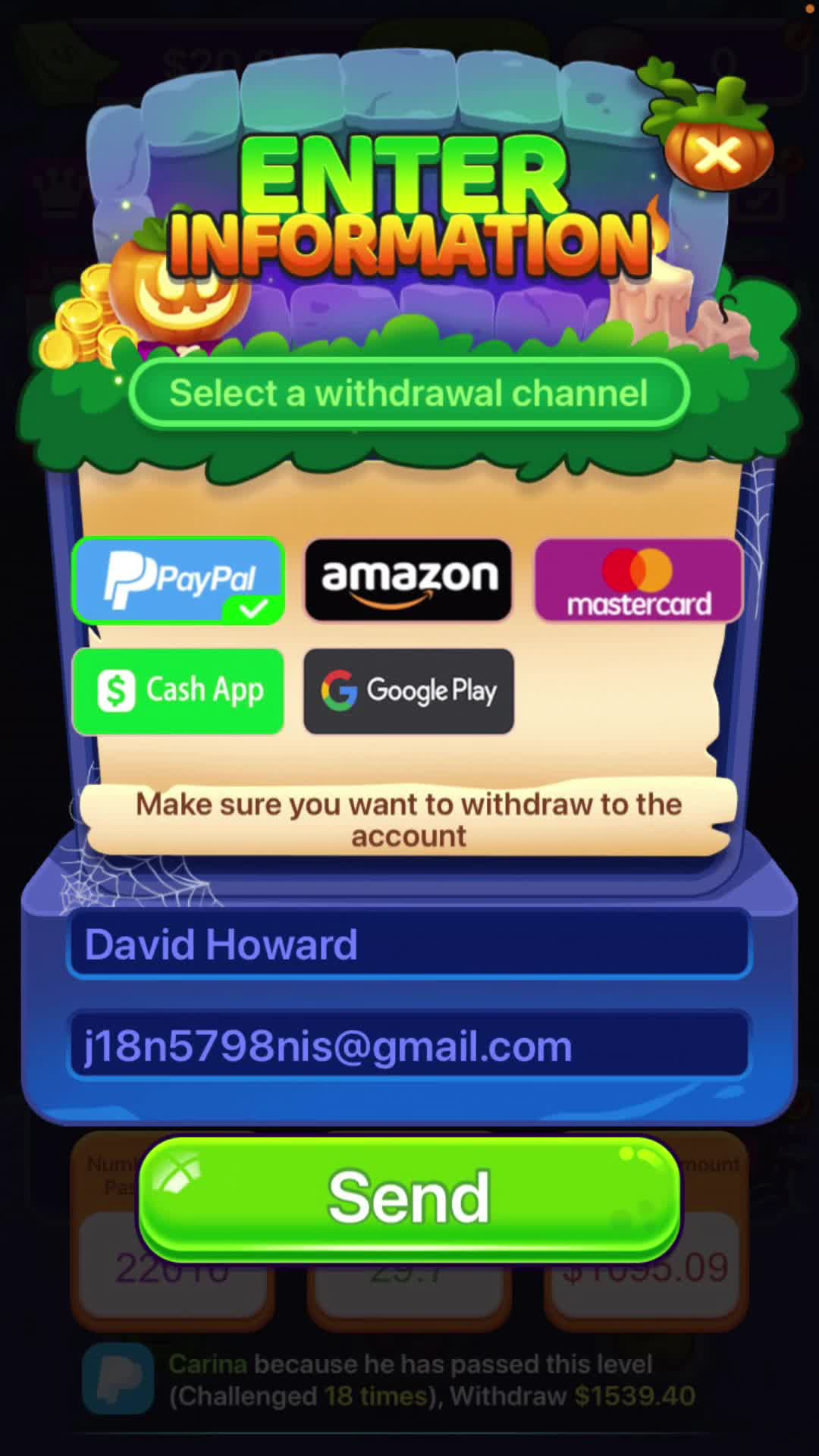Edit the email address field

tap(409, 1046)
